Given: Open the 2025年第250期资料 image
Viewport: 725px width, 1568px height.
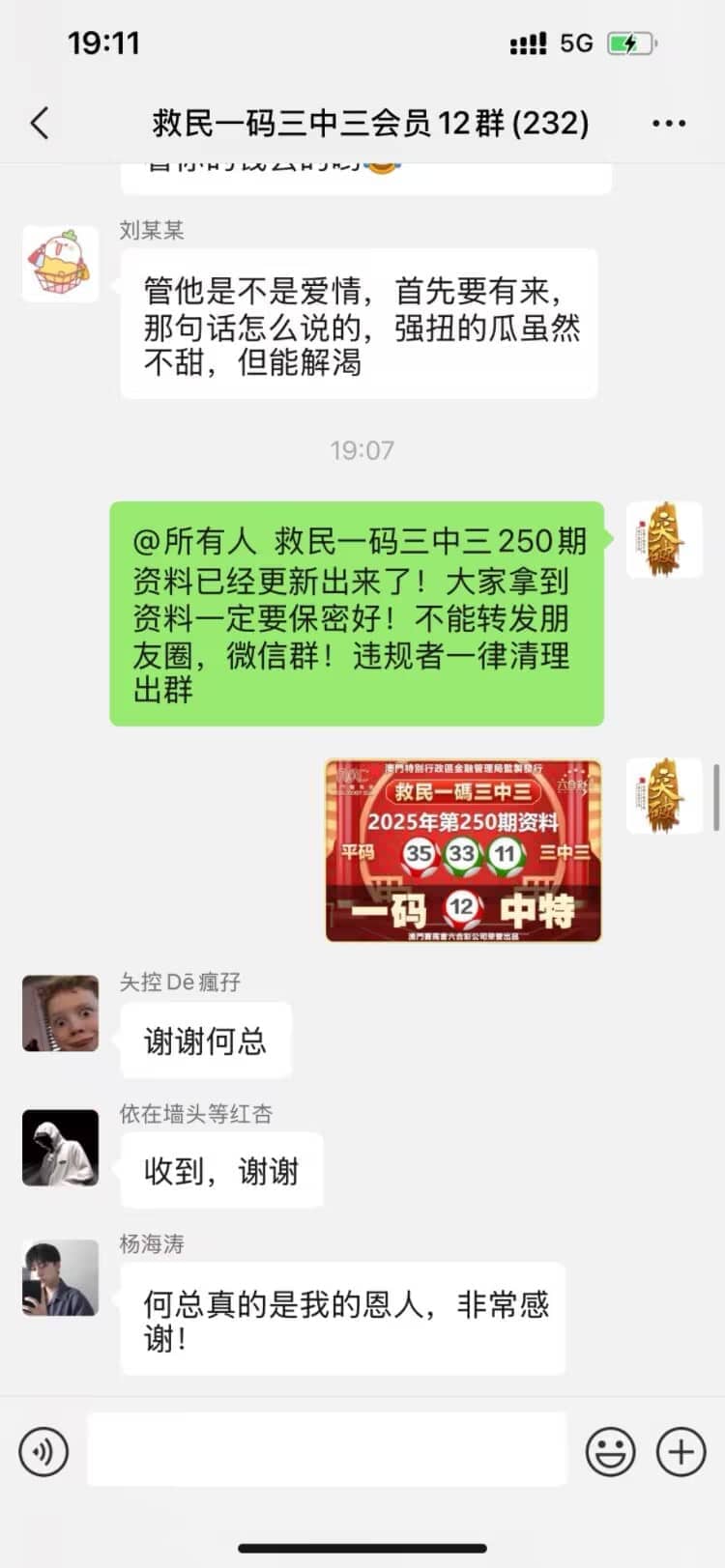Looking at the screenshot, I should tap(463, 850).
